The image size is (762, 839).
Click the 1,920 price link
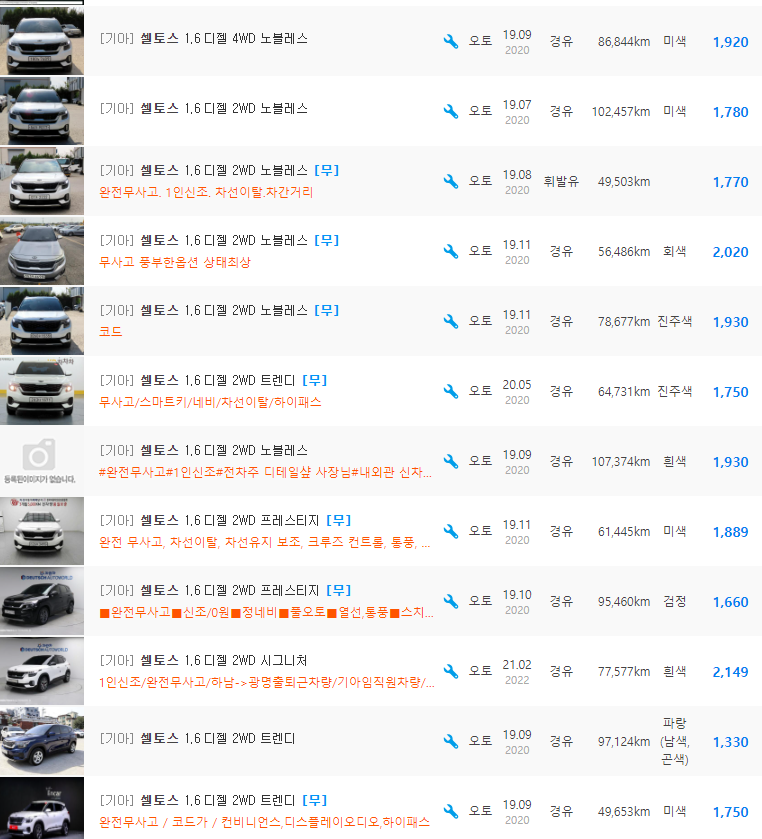(x=730, y=42)
